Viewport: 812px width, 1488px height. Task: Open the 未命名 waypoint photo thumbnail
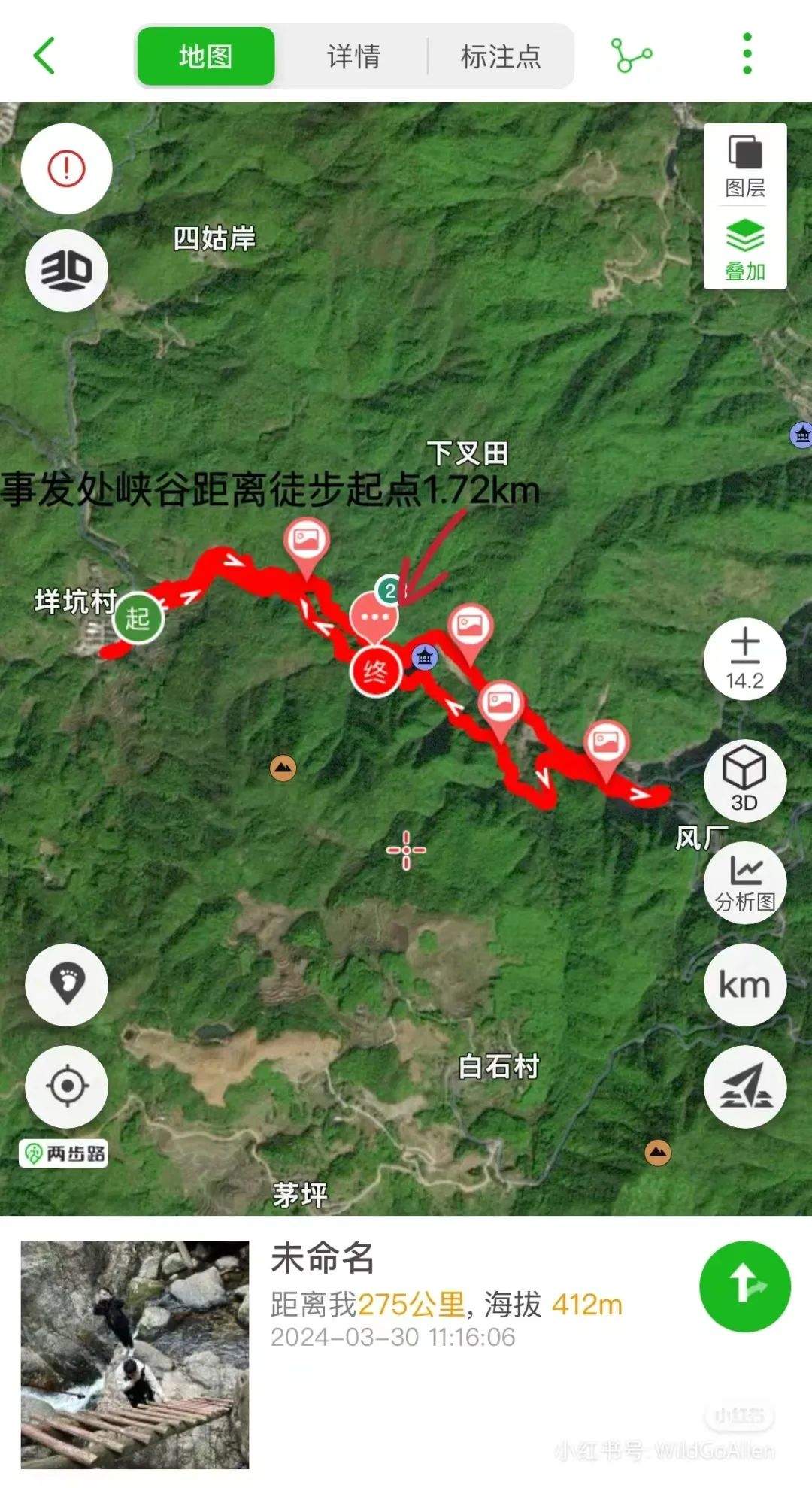[x=135, y=1354]
